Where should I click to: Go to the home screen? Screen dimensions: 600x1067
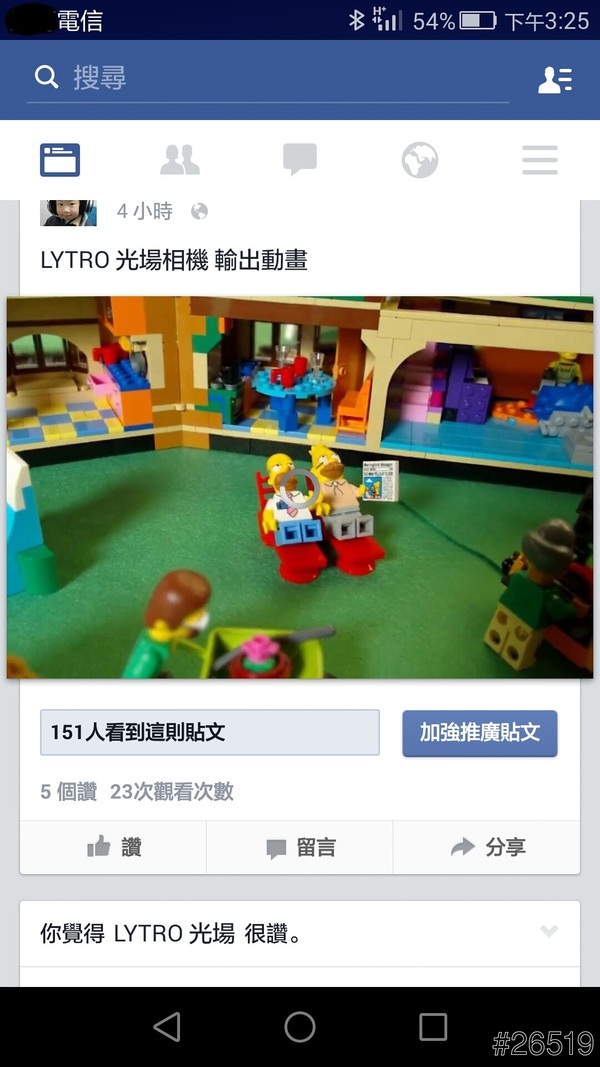[299, 1026]
